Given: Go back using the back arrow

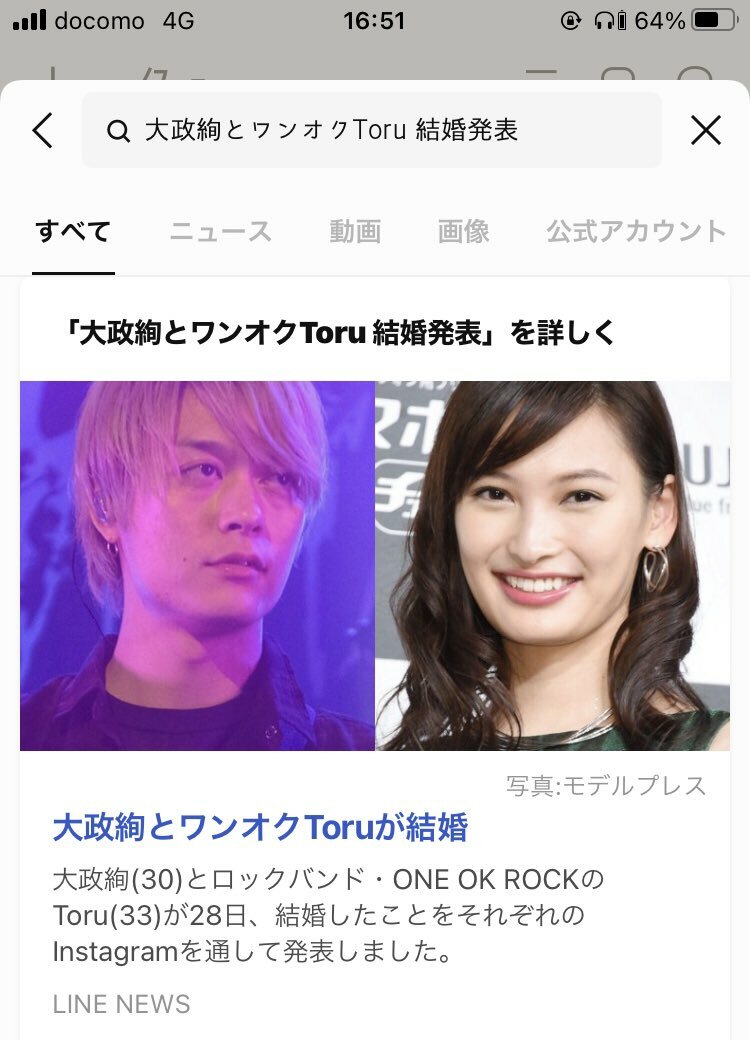Looking at the screenshot, I should point(42,130).
